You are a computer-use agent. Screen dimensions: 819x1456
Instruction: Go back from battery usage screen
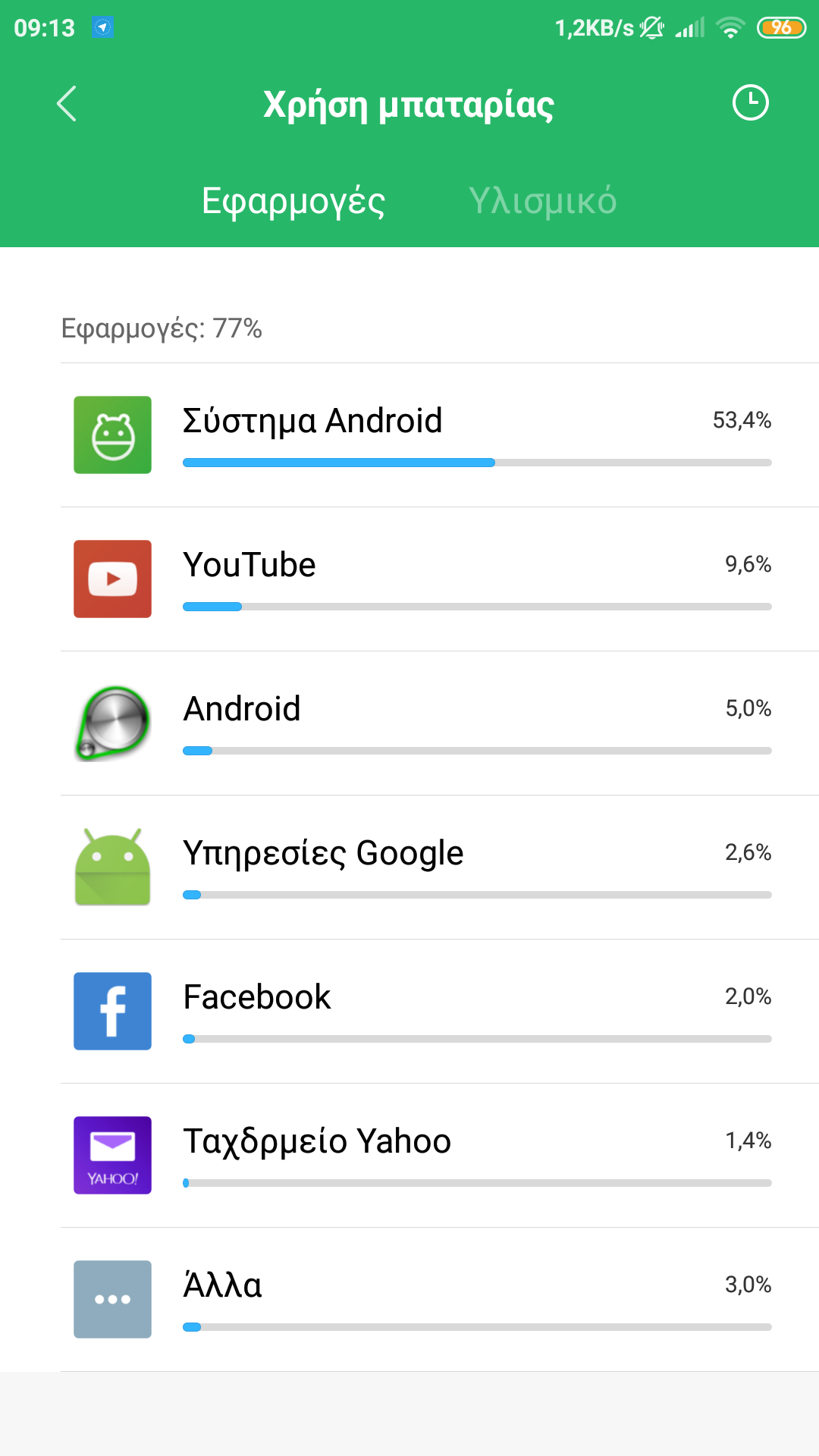pos(67,104)
